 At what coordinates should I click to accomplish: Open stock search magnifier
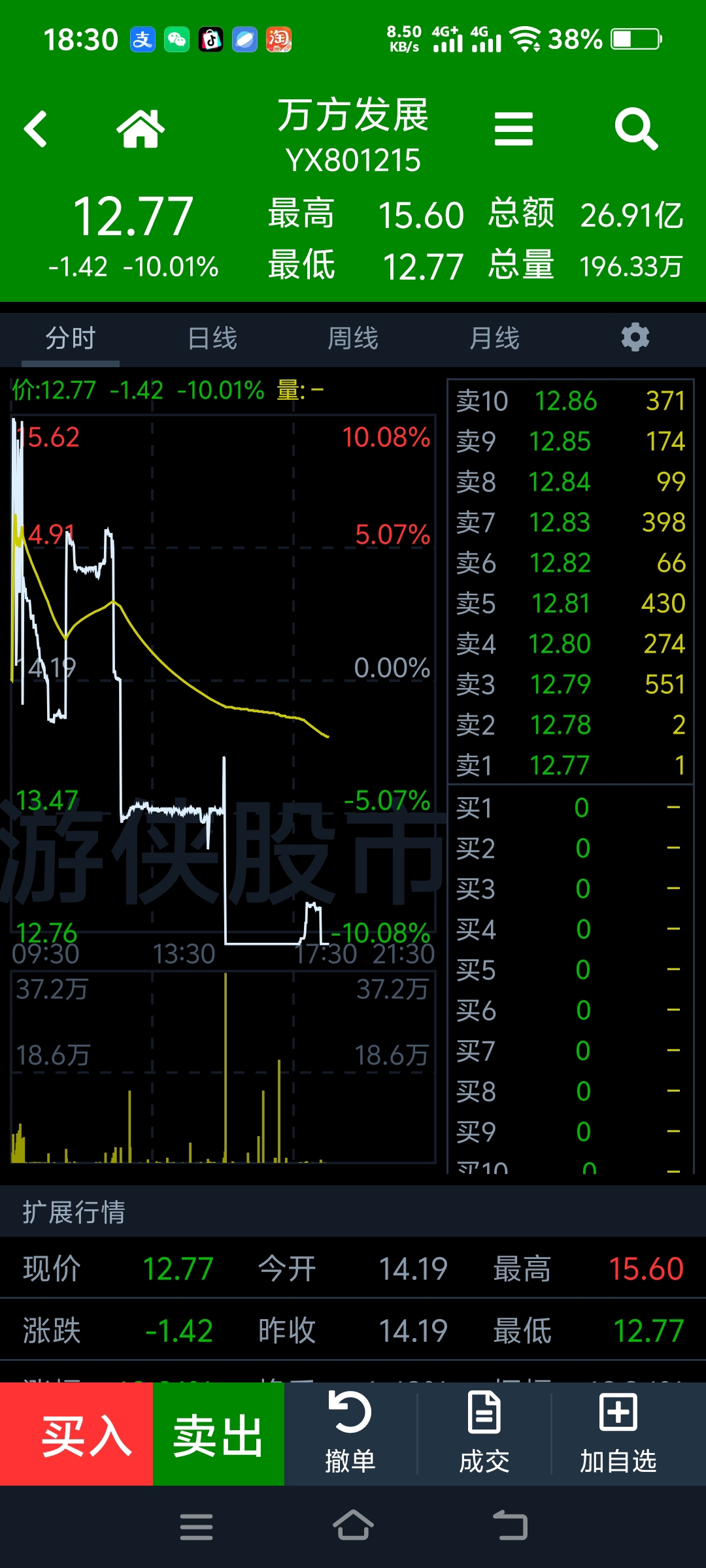coord(635,129)
